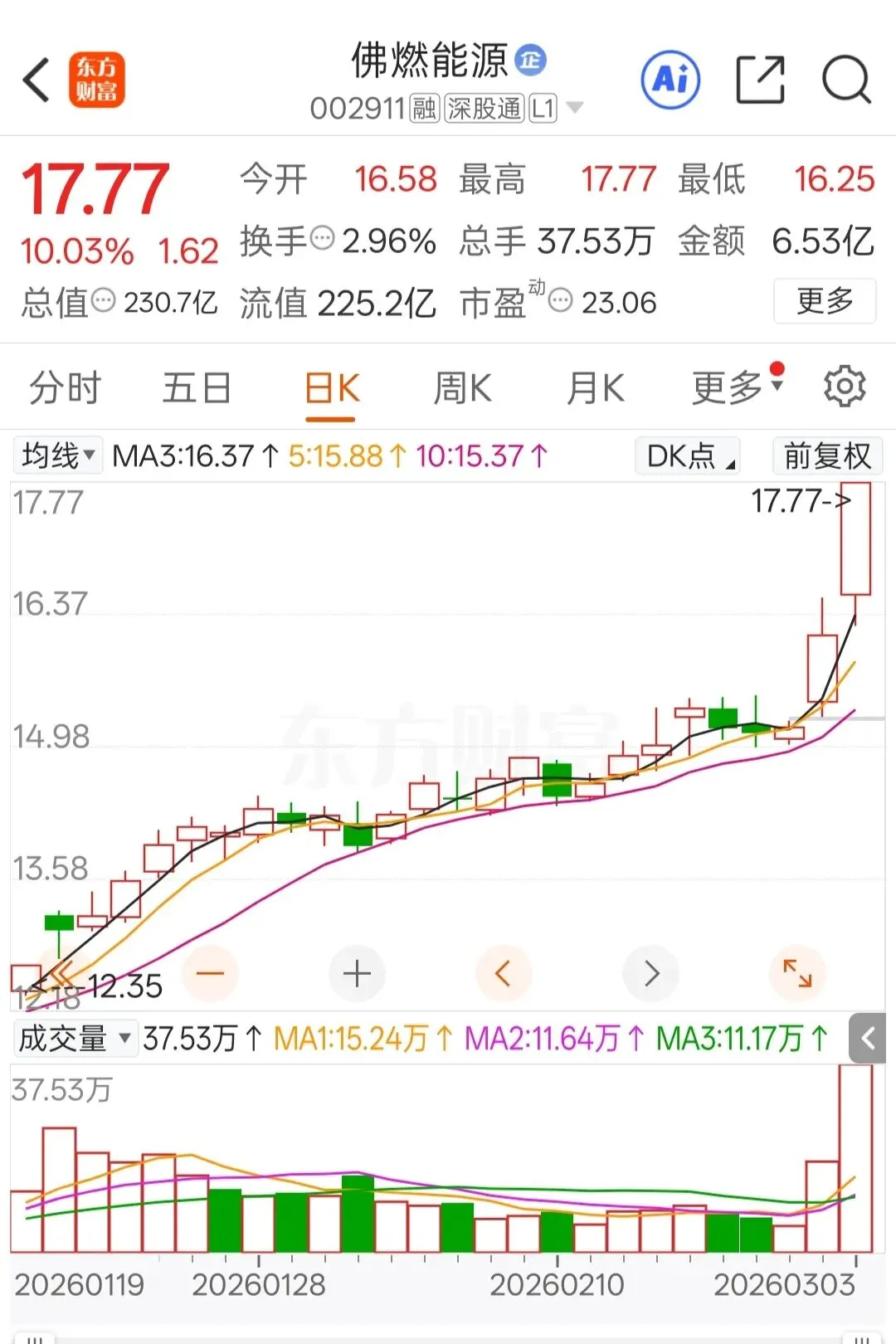Go back using the top-left arrow
Image resolution: width=896 pixels, height=1344 pixels.
point(37,80)
